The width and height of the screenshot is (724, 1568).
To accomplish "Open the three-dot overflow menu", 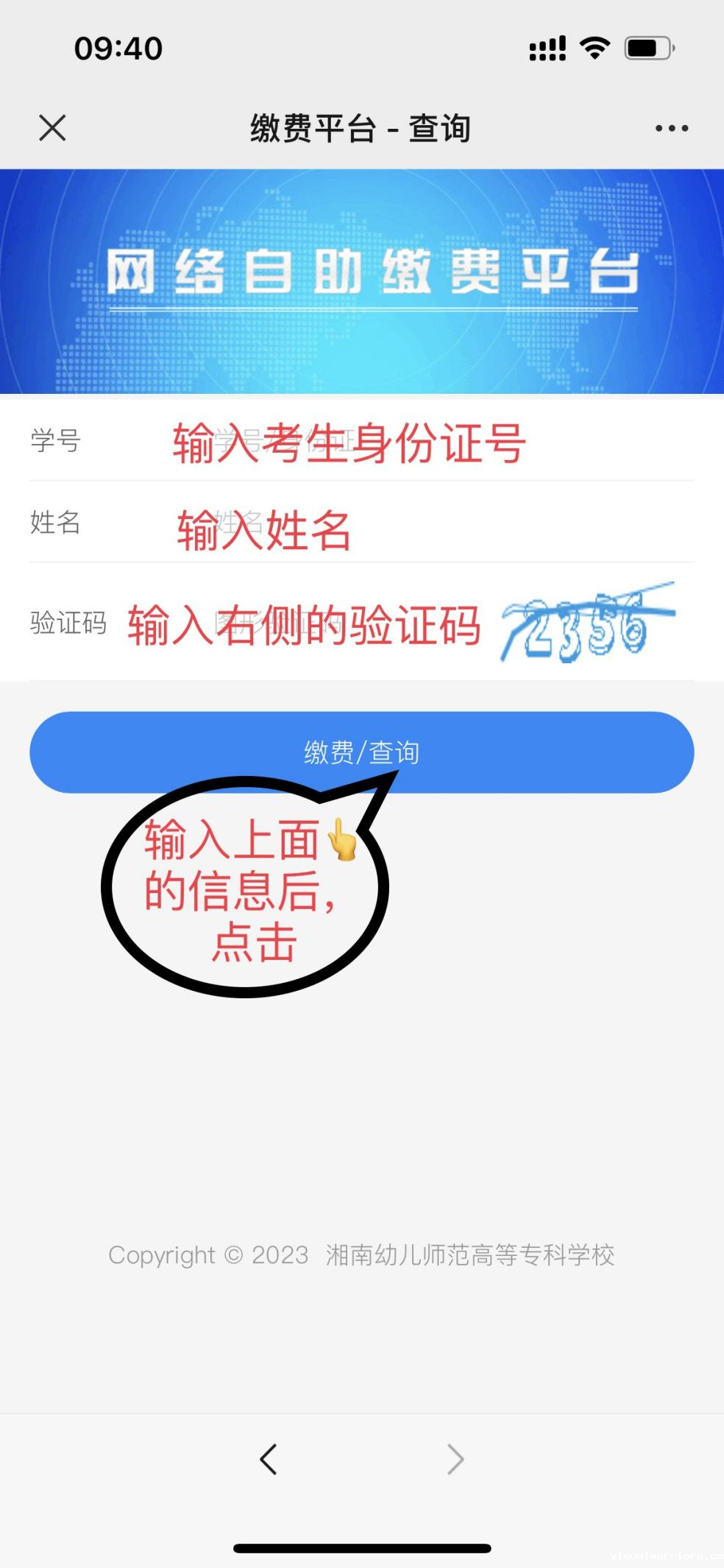I will [x=671, y=128].
